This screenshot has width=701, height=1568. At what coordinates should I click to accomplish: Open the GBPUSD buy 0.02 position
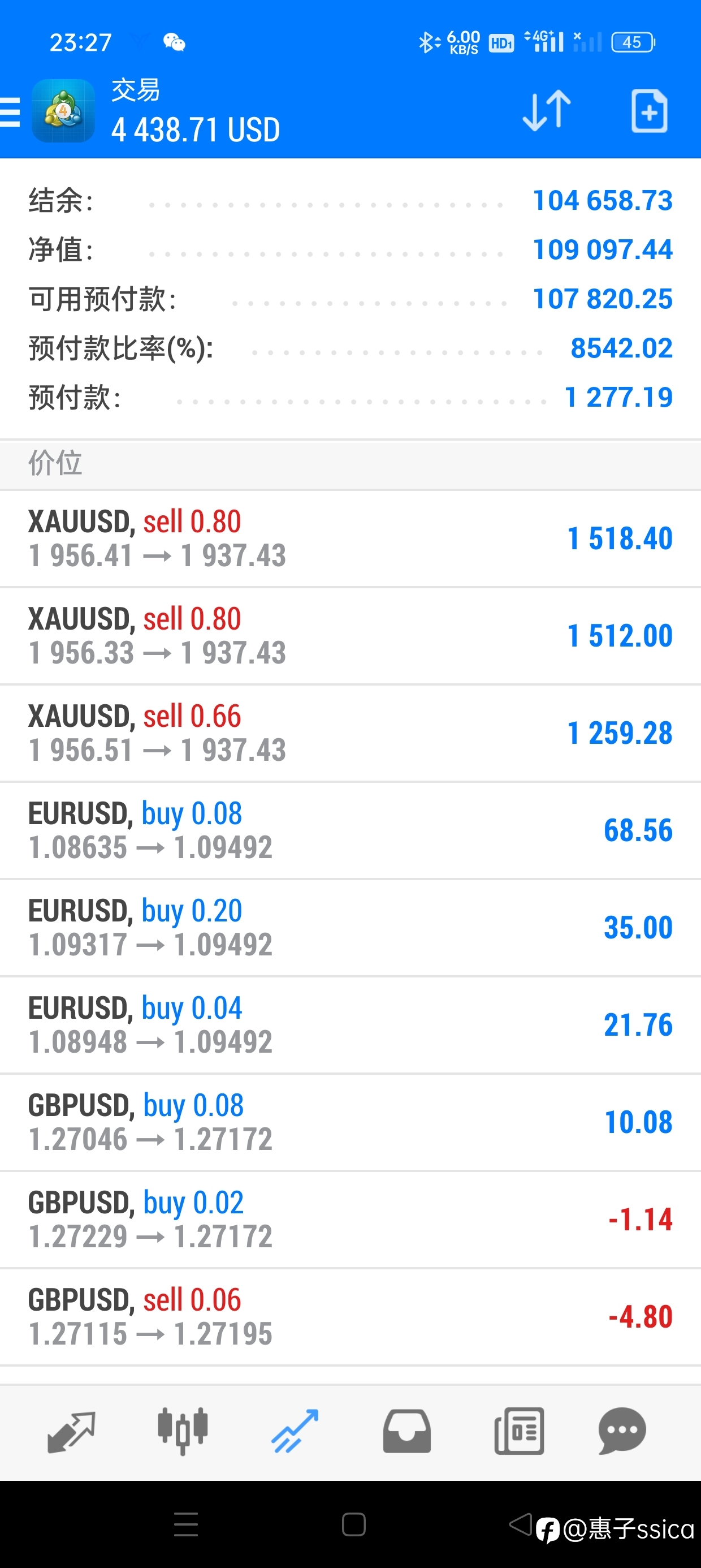[x=350, y=1221]
